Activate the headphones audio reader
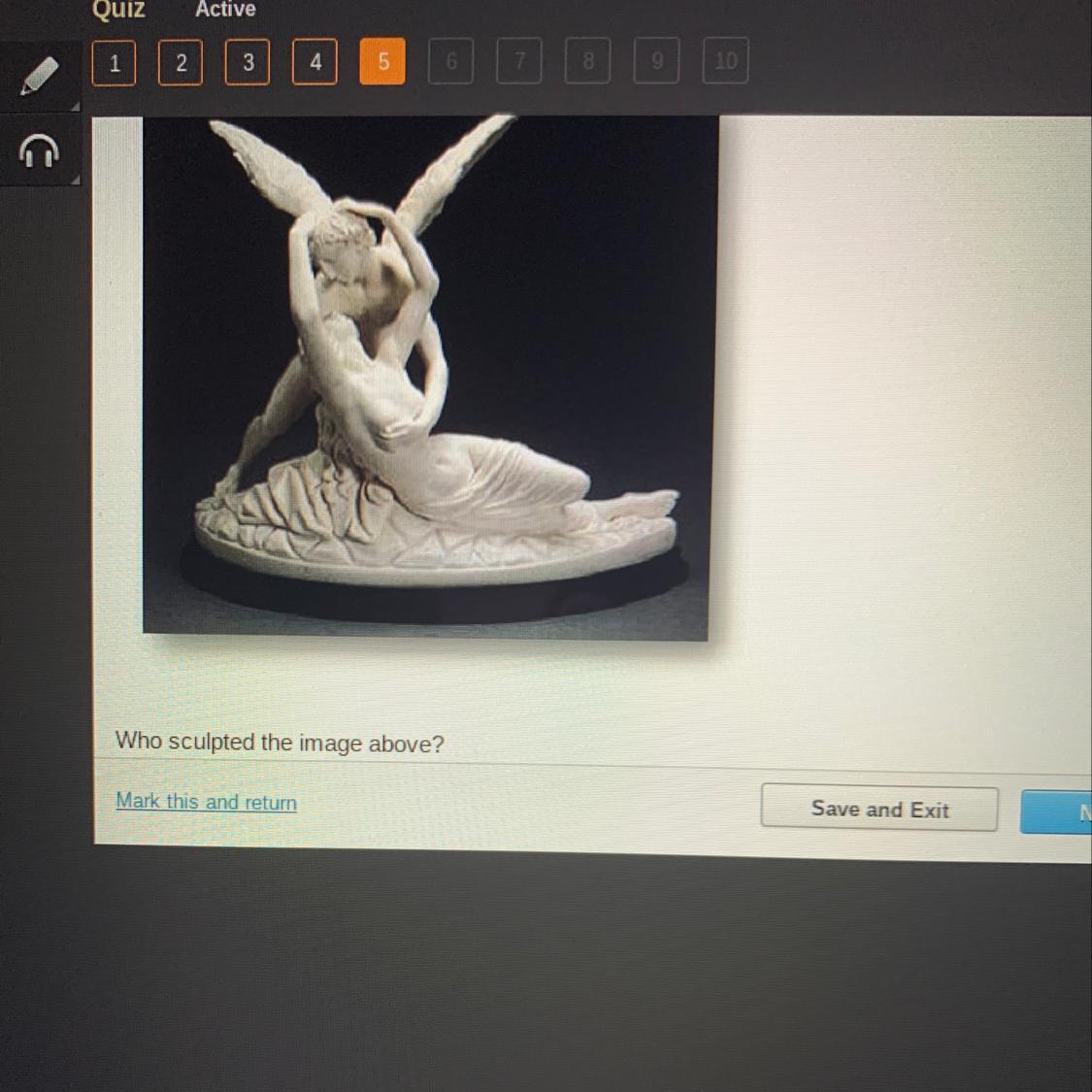Image resolution: width=1092 pixels, height=1092 pixels. click(40, 150)
